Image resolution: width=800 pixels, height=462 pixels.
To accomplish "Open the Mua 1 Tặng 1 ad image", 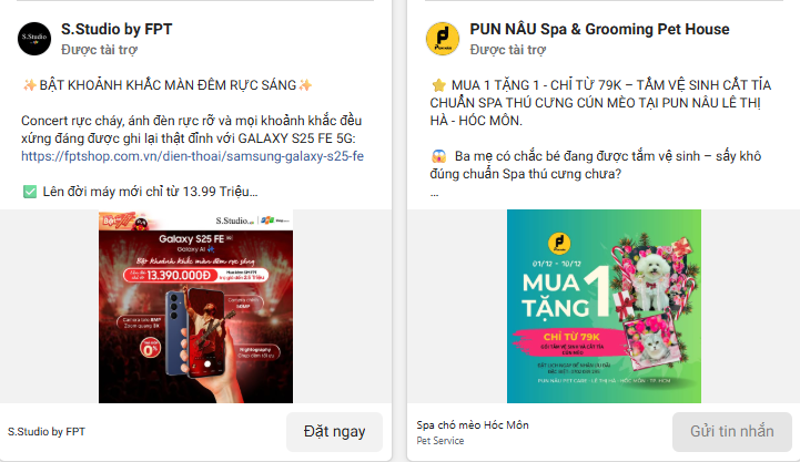I will (x=603, y=305).
